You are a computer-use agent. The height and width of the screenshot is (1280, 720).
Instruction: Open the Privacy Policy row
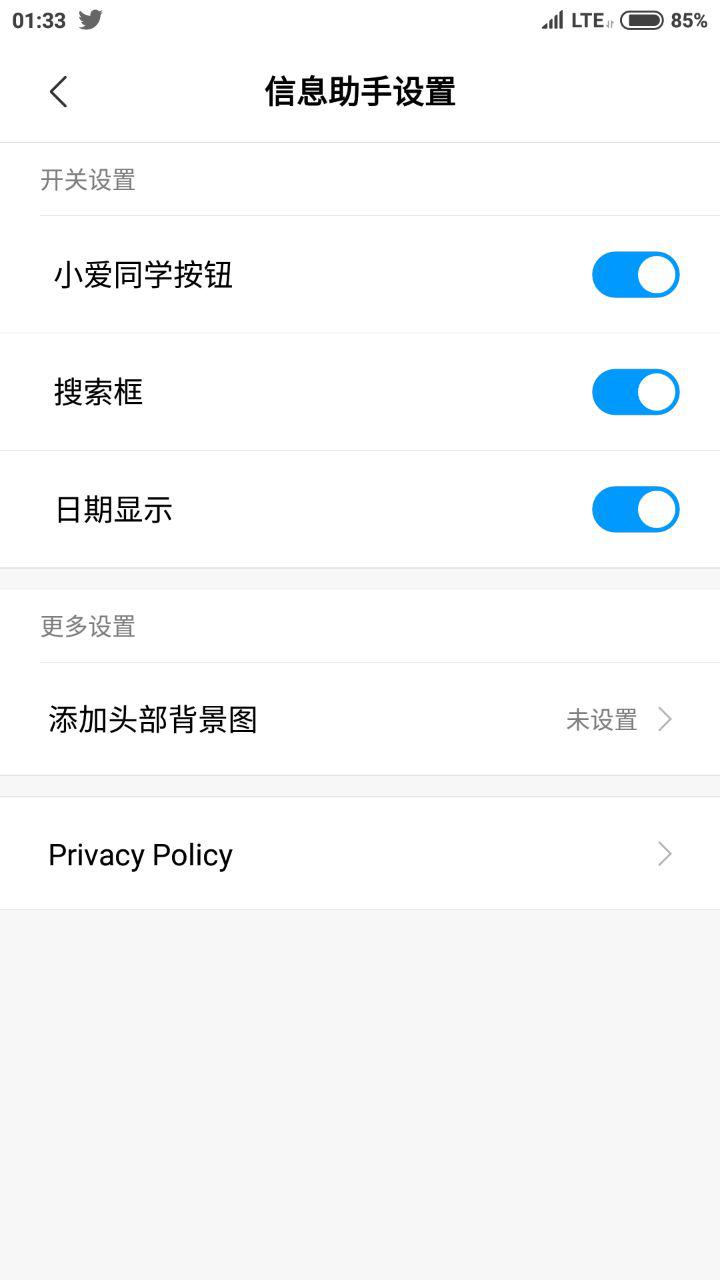point(360,854)
